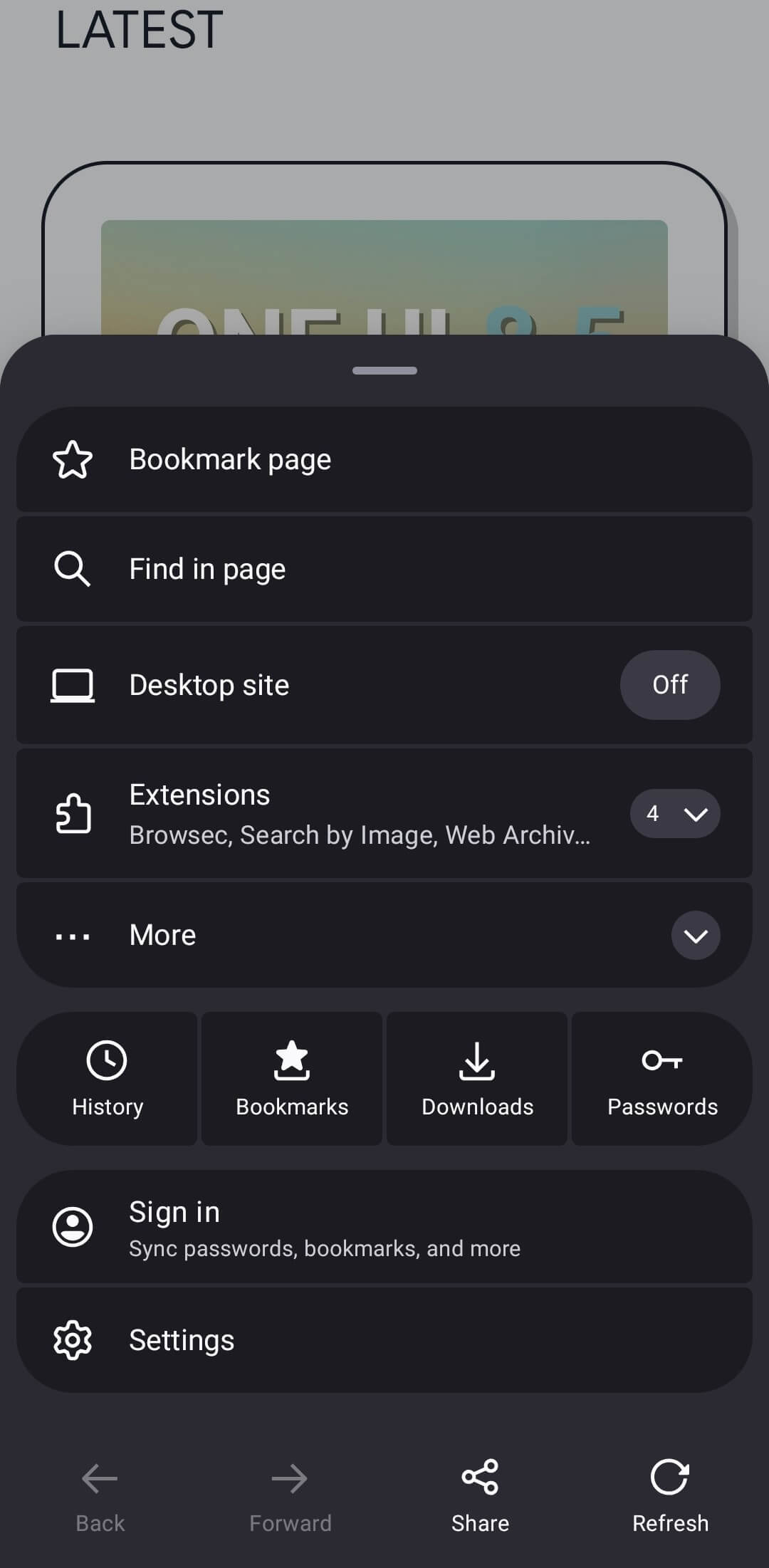Tap the Desktop site laptop icon
The height and width of the screenshot is (1568, 769).
coord(73,685)
